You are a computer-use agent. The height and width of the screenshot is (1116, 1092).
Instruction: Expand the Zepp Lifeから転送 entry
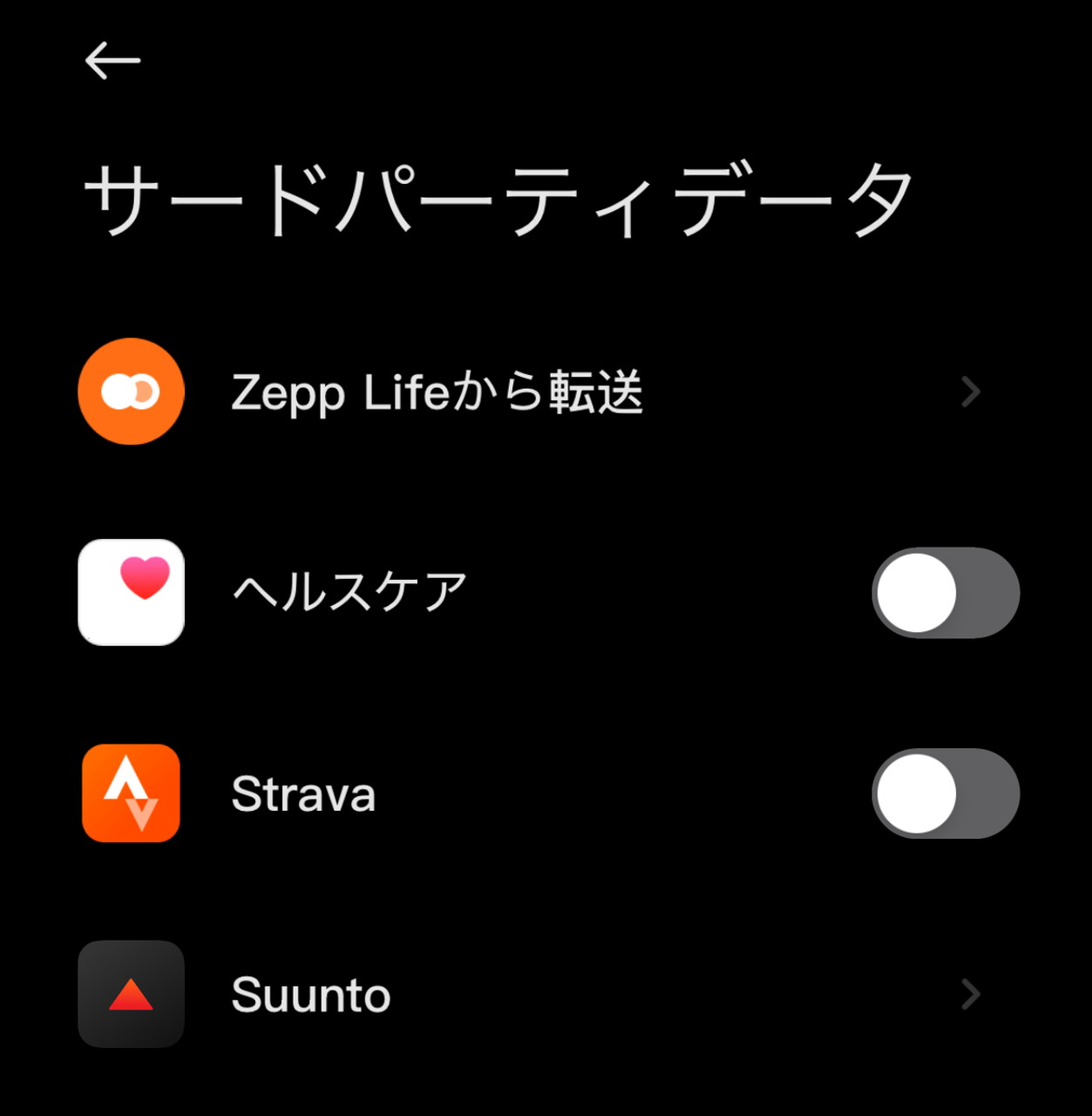pos(971,392)
